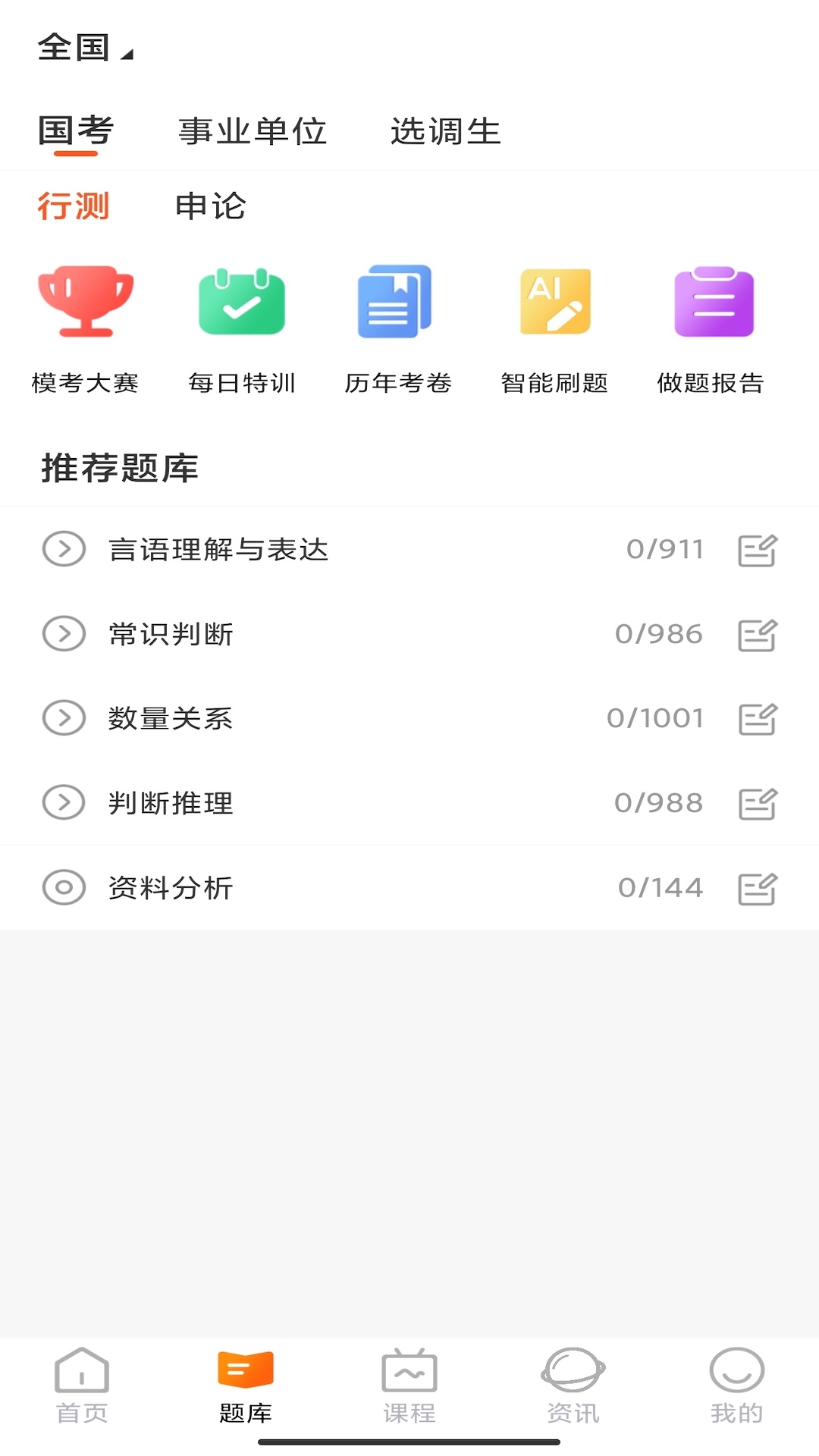This screenshot has width=819, height=1456.
Task: Open the 资讯 news tab
Action: [573, 1385]
